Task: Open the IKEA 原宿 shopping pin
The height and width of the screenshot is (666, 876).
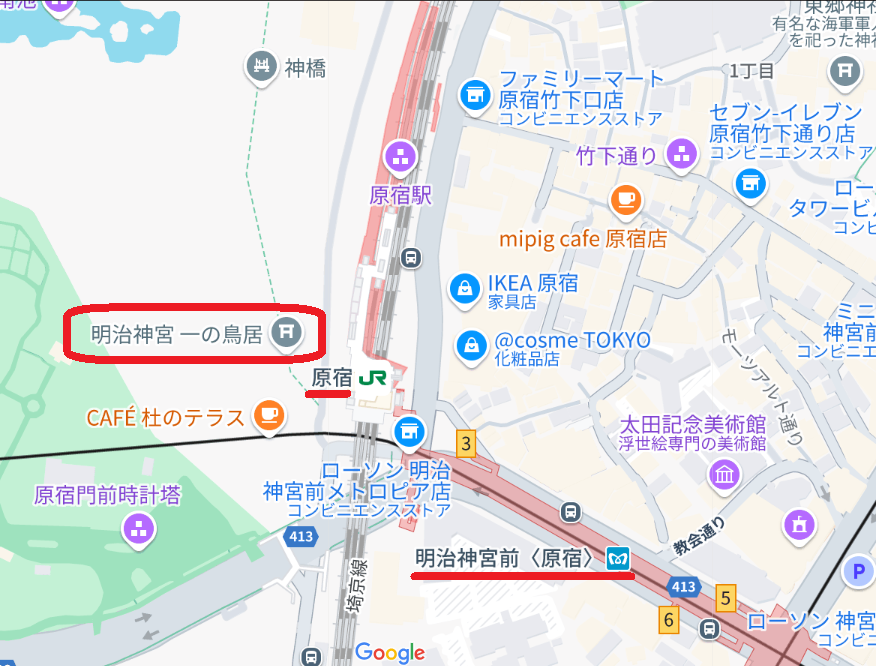Action: (464, 287)
